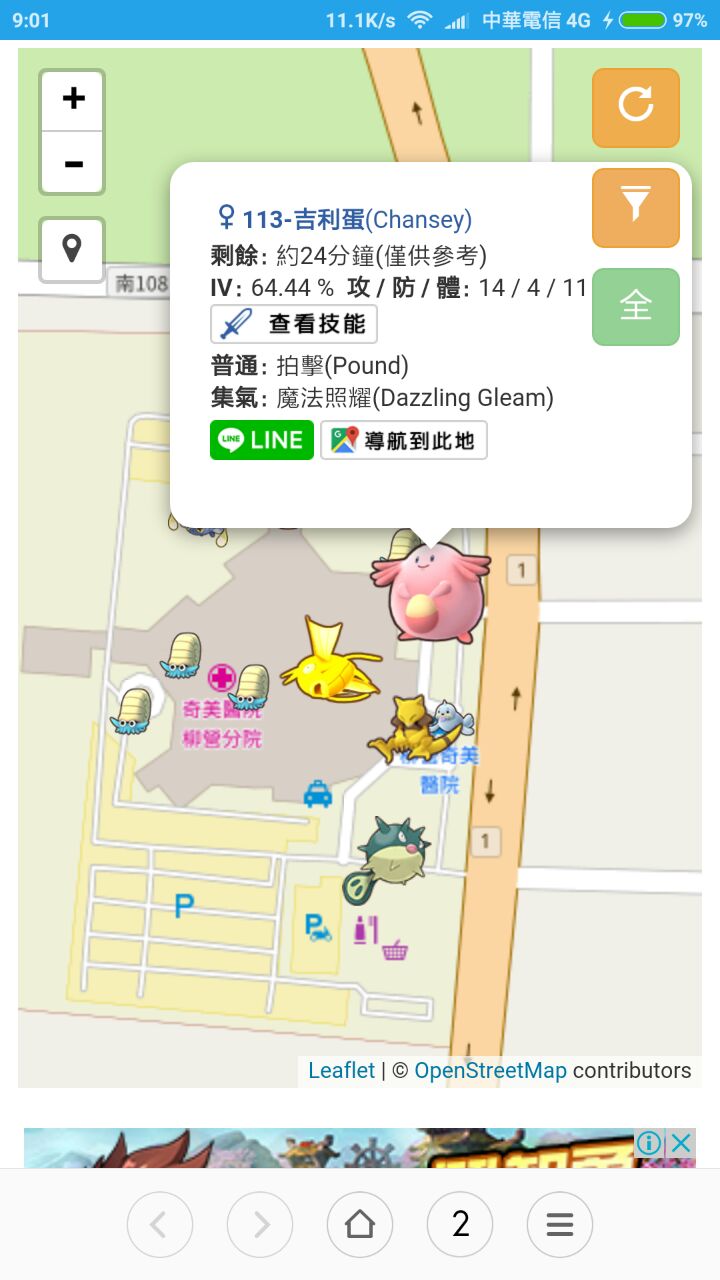
Task: Zoom out of the map
Action: (73, 163)
